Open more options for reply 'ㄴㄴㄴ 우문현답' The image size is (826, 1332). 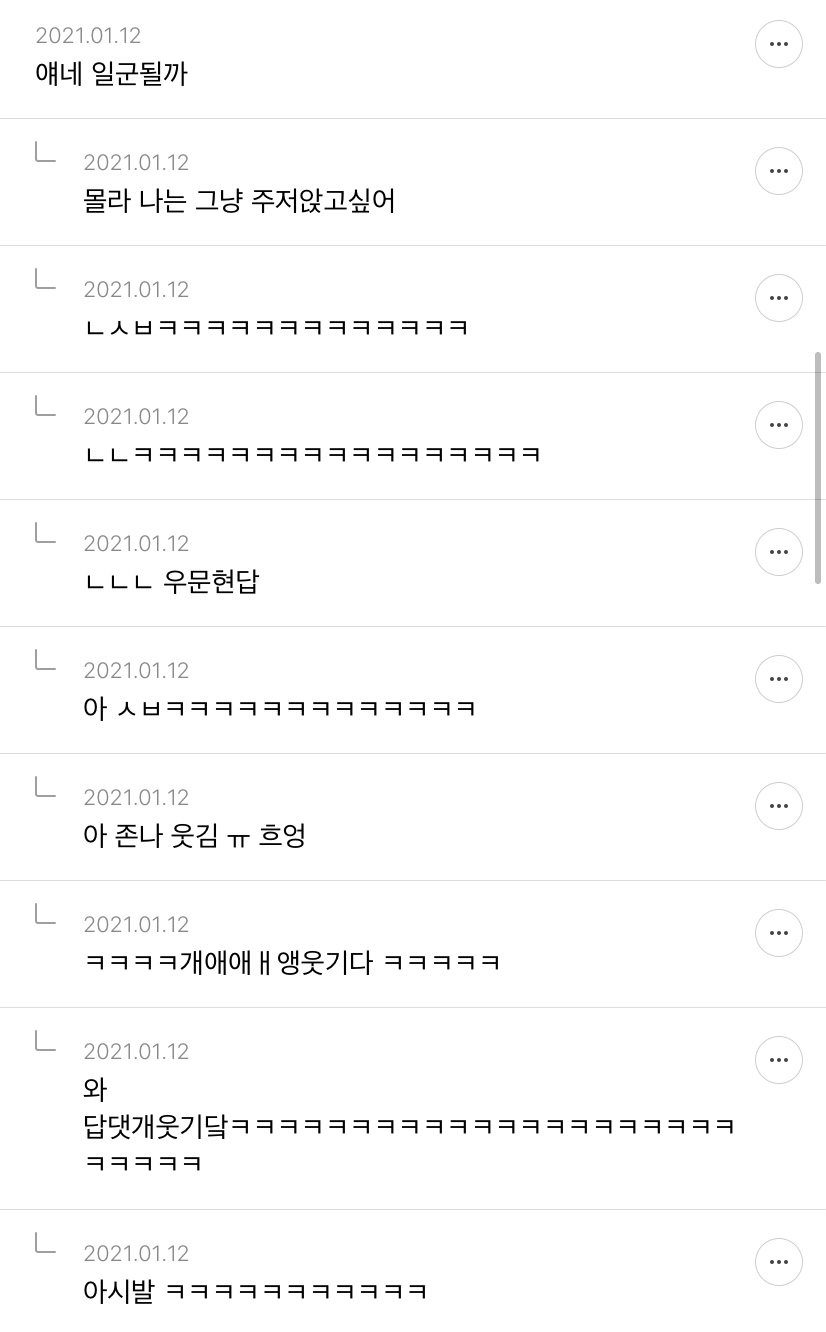point(778,552)
